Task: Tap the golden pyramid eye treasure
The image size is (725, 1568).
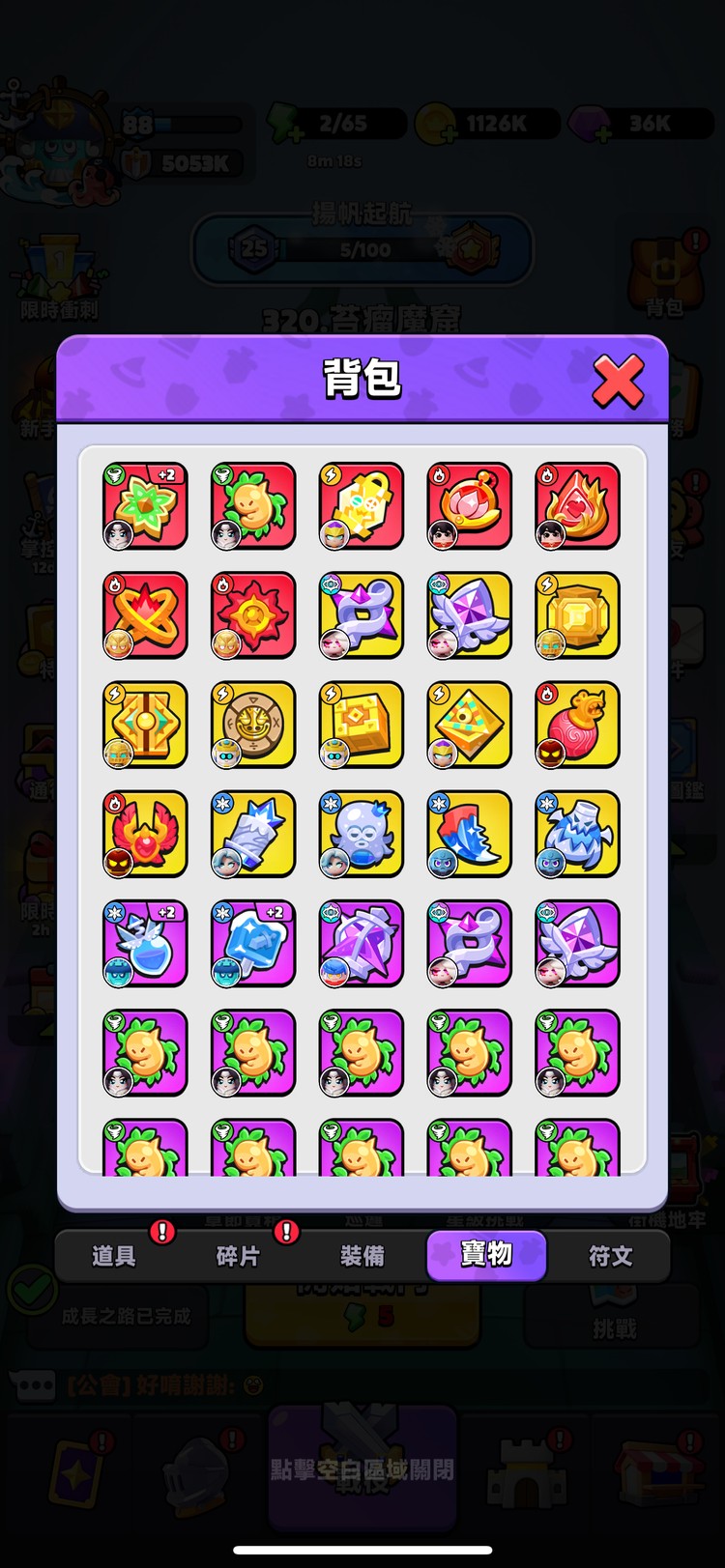Action: [470, 724]
